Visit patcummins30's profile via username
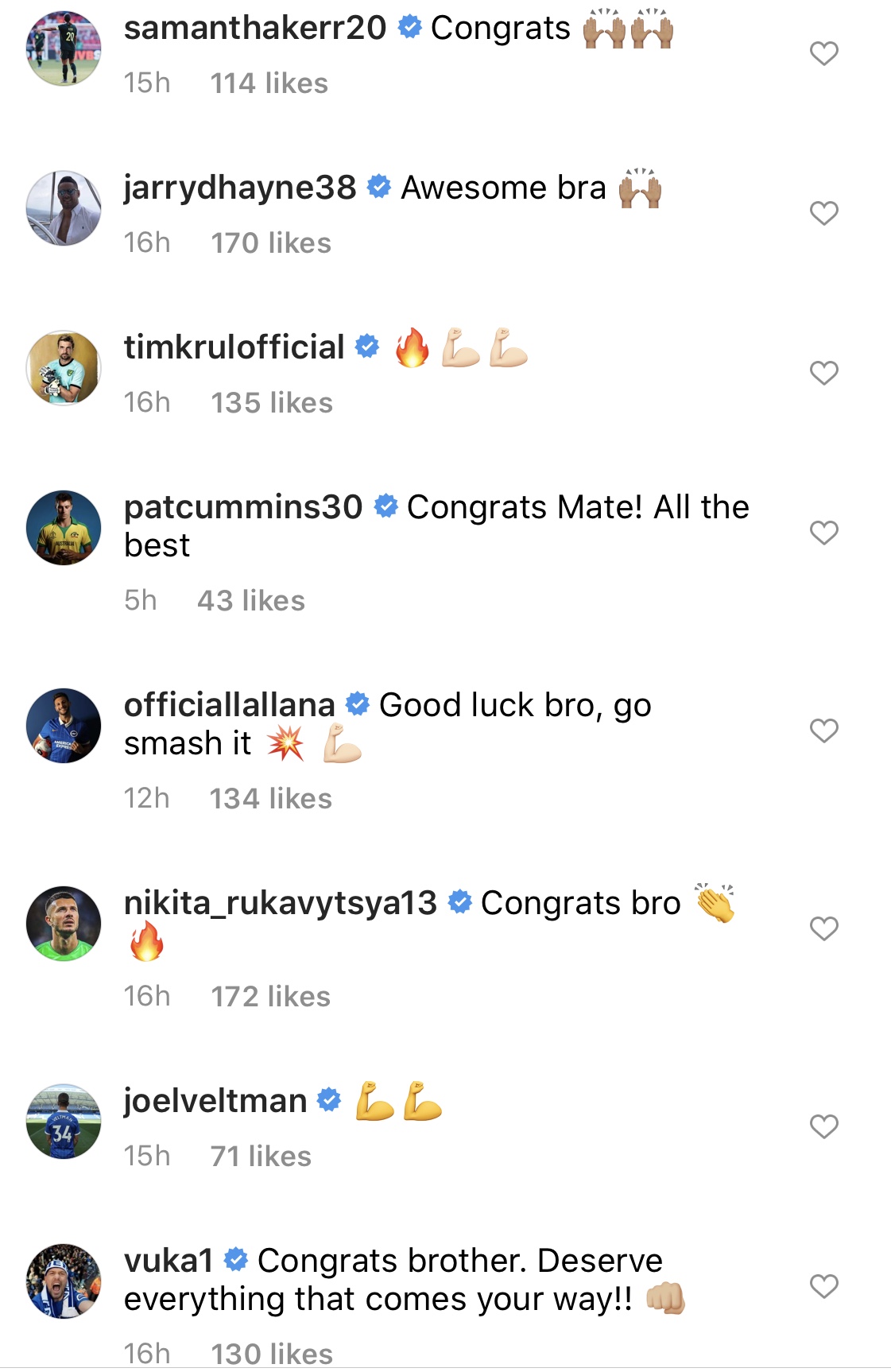Screen dimensions: 891x1372 [242, 507]
